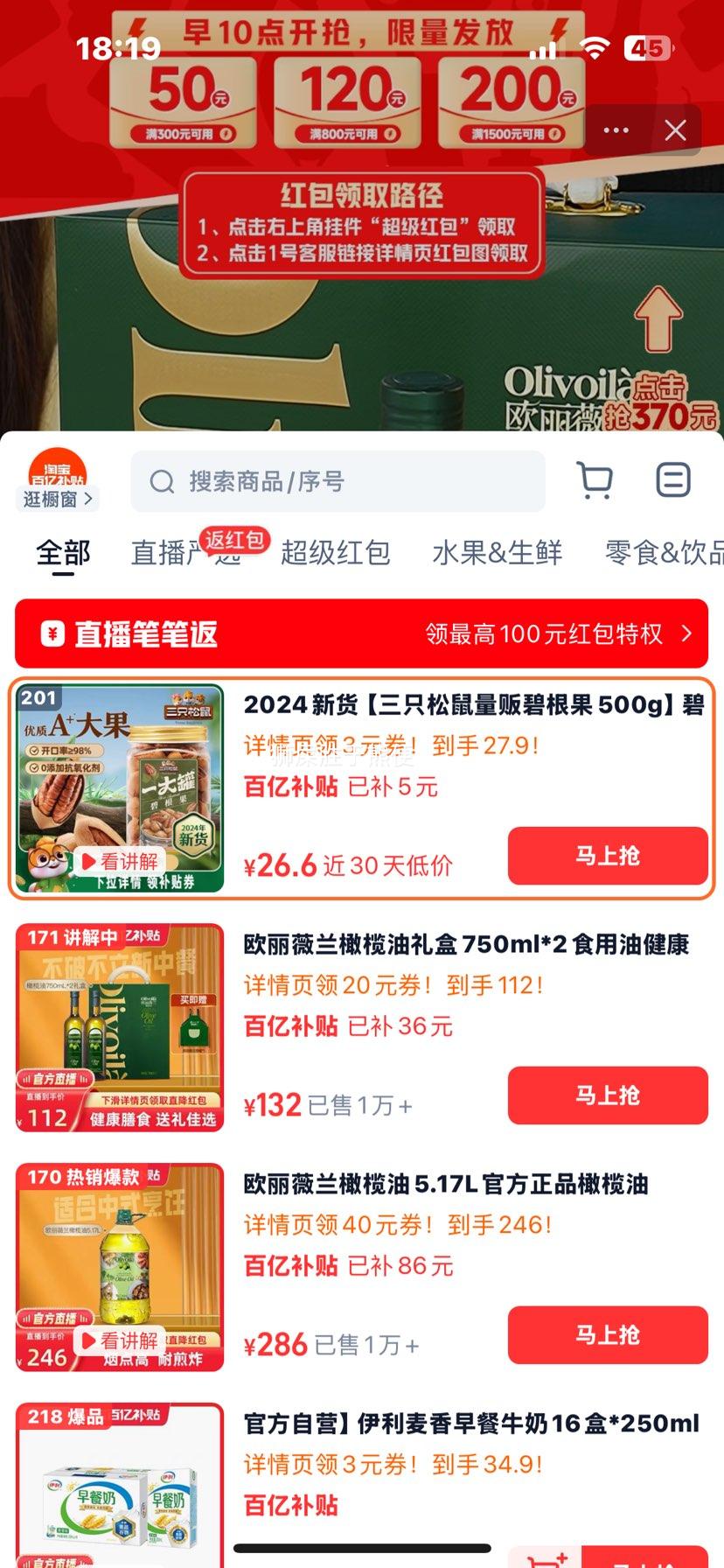Viewport: 724px width, 1568px height.
Task: Switch to the 水果&生鲜 tab
Action: pyautogui.click(x=498, y=553)
